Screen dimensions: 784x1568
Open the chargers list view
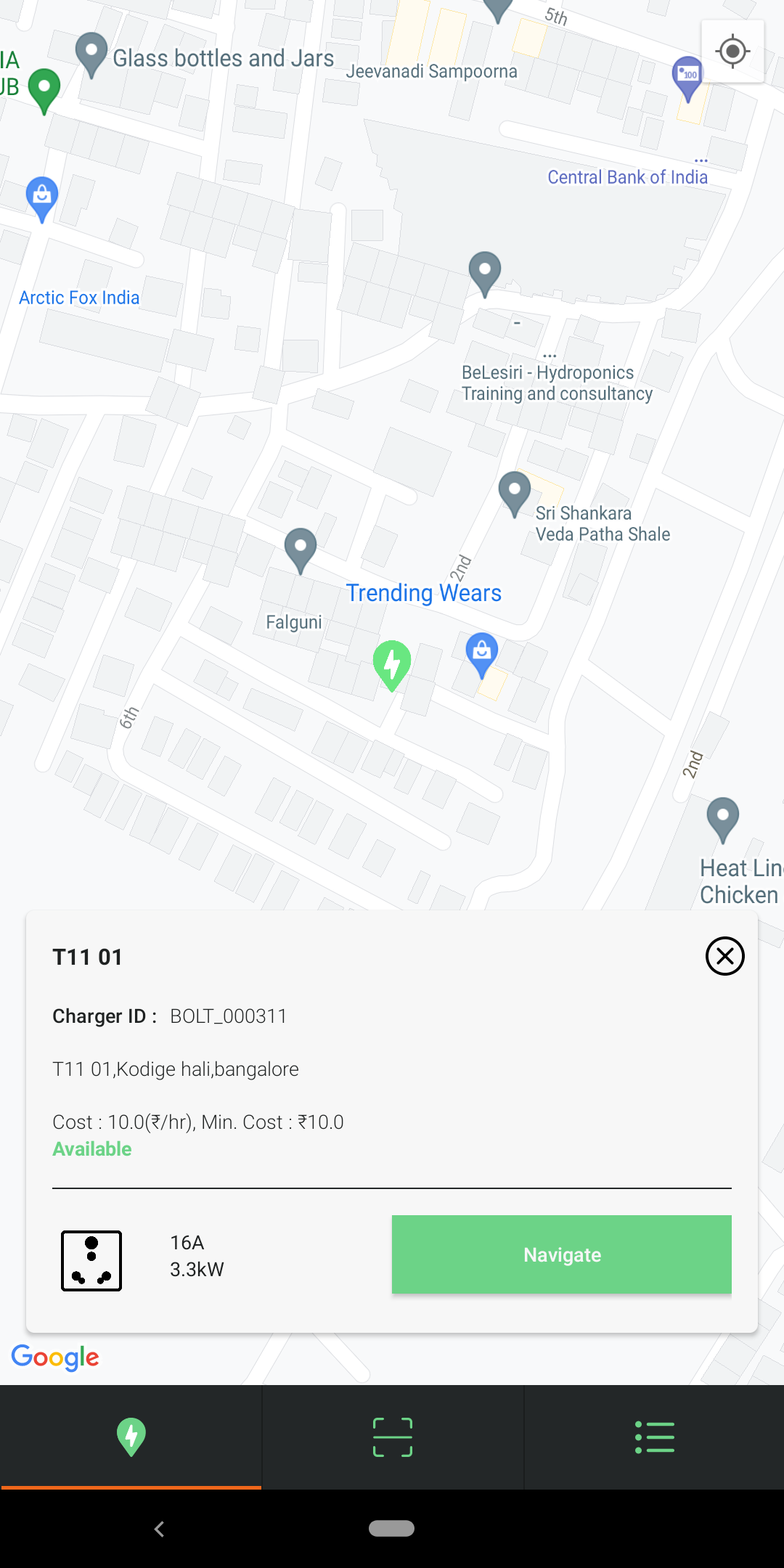pos(653,1436)
